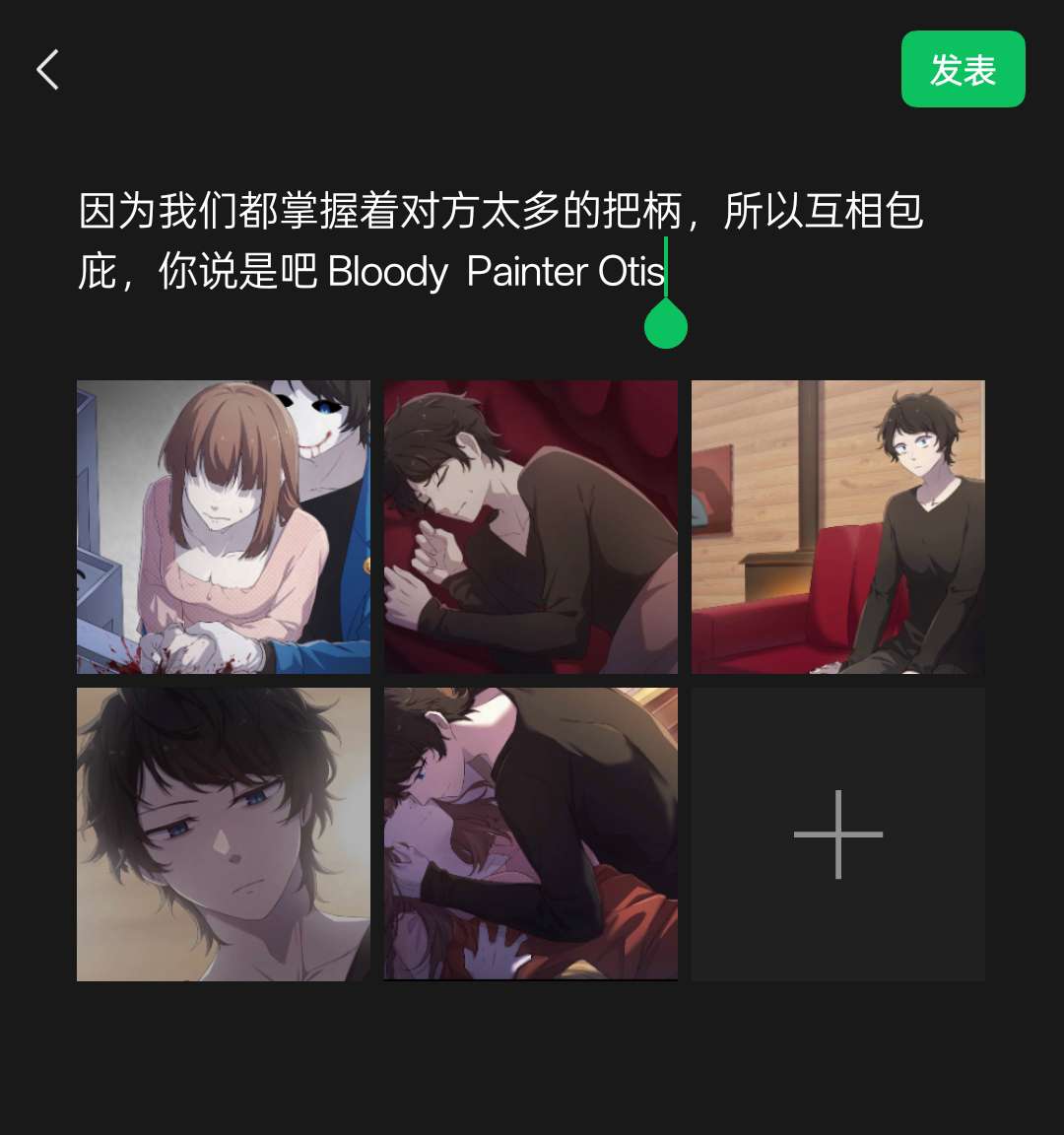The height and width of the screenshot is (1135, 1064).
Task: Tap the caption text field to edit it
Action: click(500, 241)
